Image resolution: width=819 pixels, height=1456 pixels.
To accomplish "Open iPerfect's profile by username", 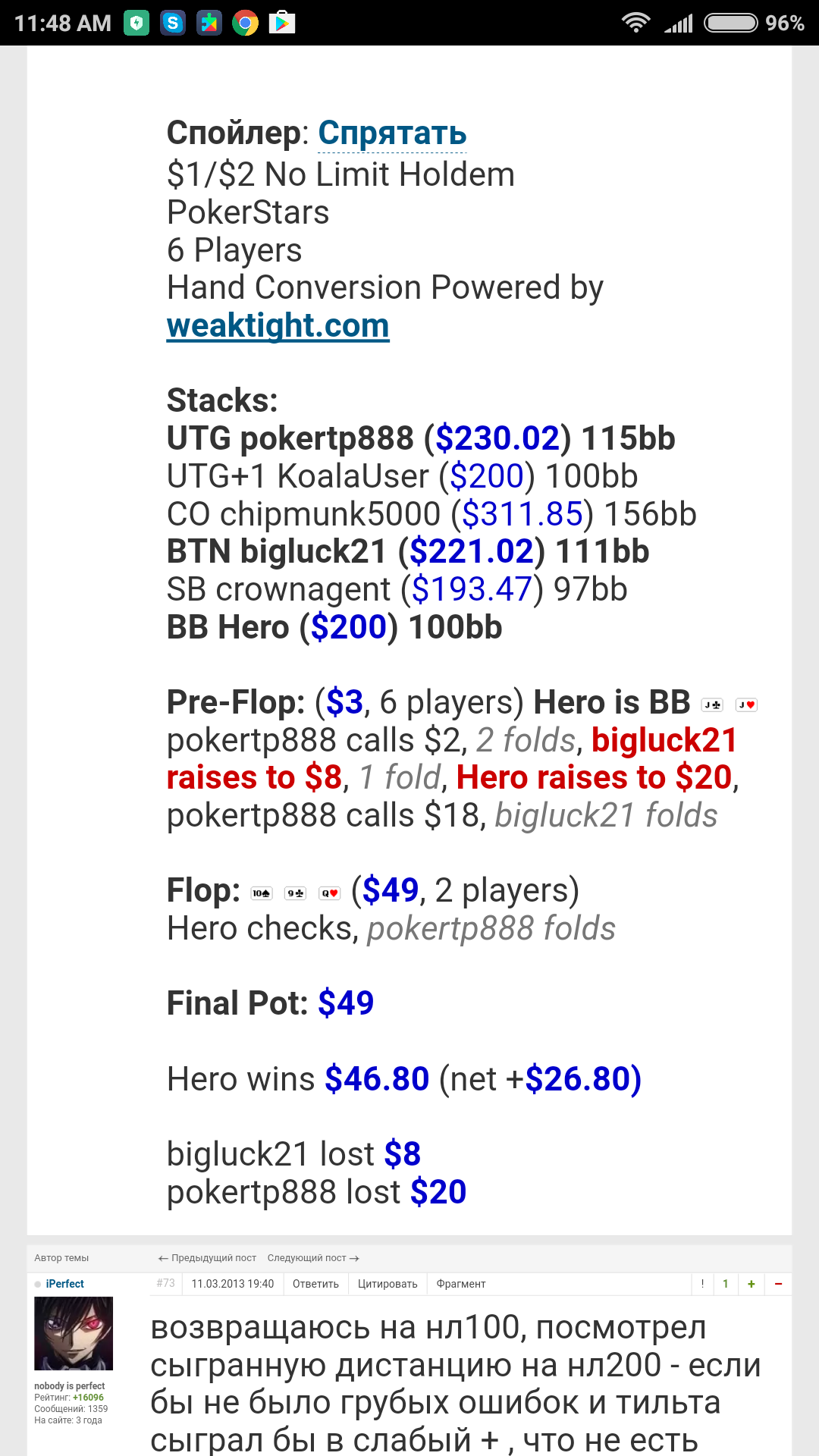I will [x=64, y=1284].
